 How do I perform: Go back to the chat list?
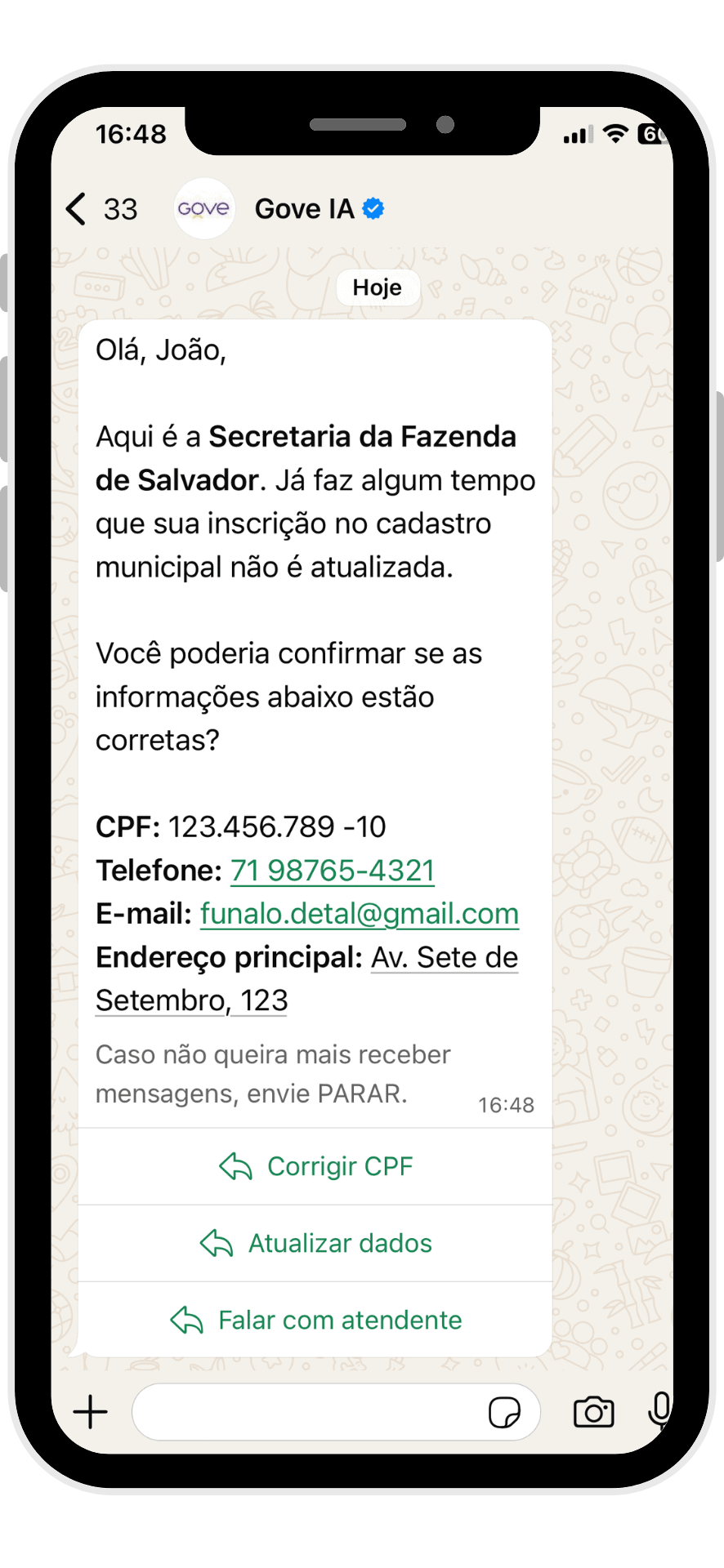click(77, 209)
